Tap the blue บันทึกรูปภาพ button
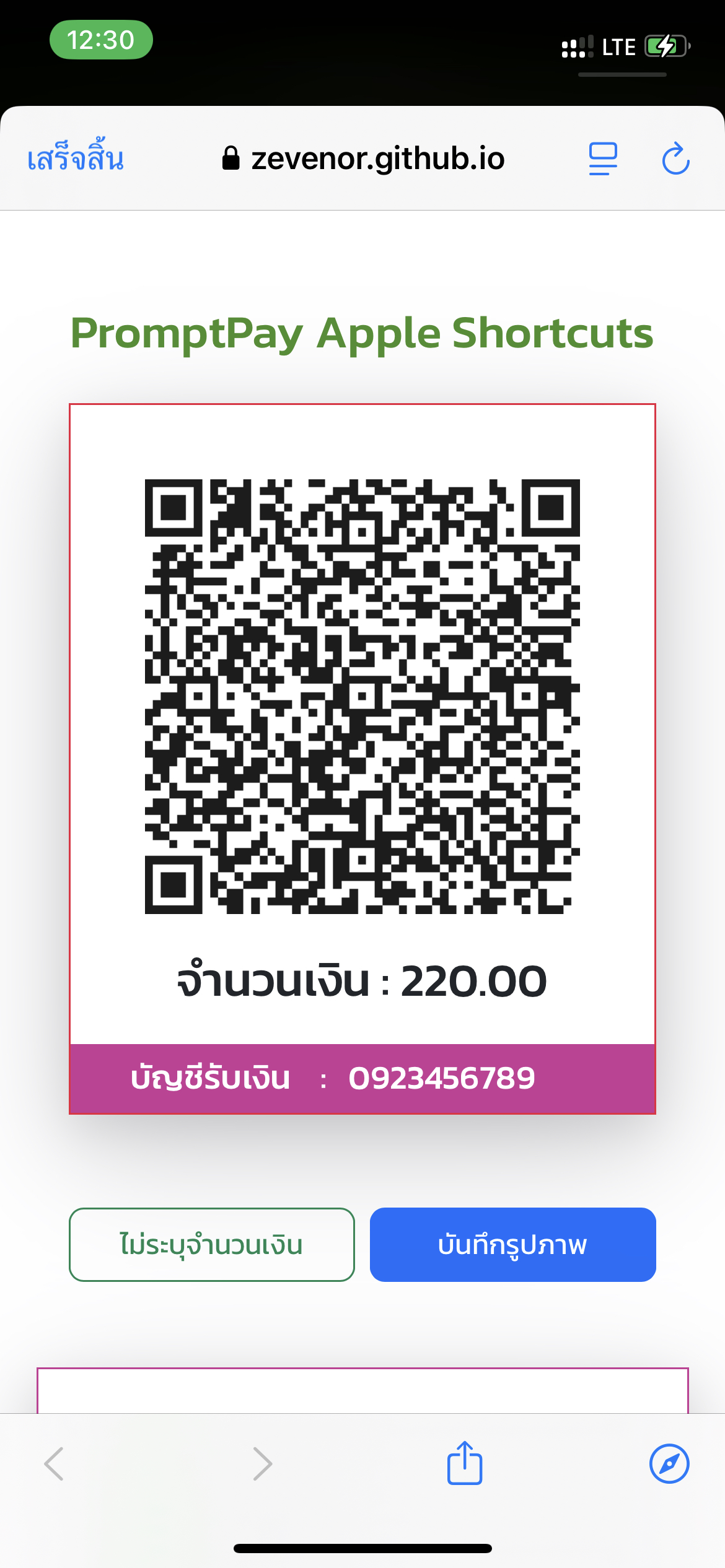 click(x=512, y=1244)
